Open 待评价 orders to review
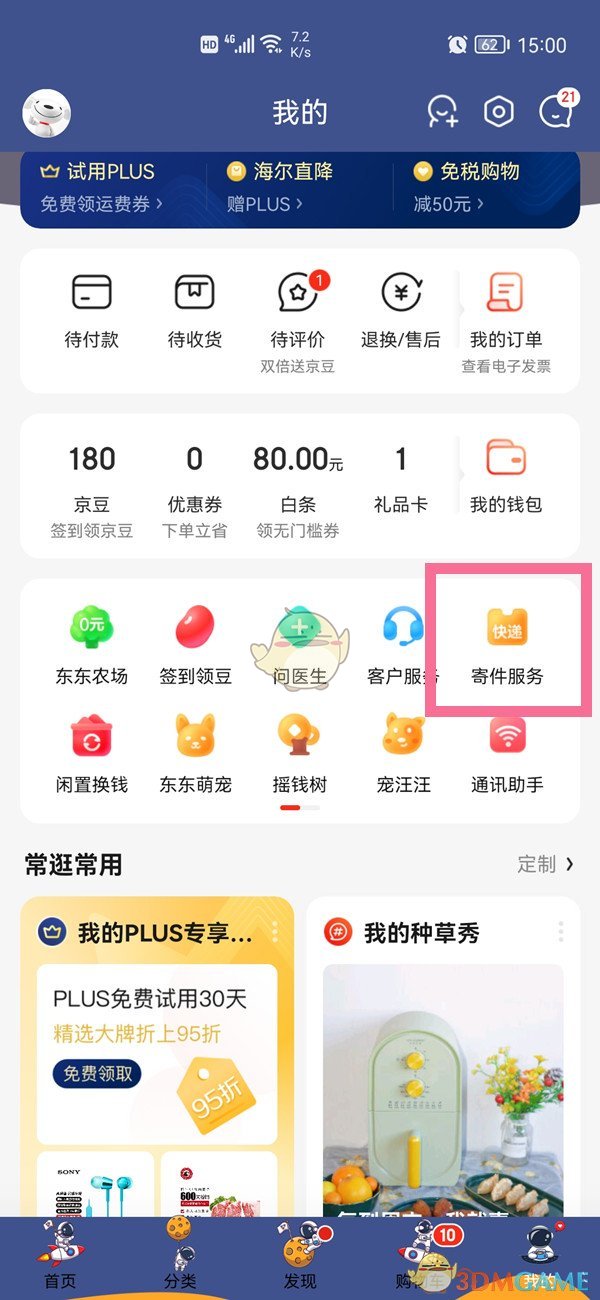Screen dimensions: 600x1300 point(298,310)
